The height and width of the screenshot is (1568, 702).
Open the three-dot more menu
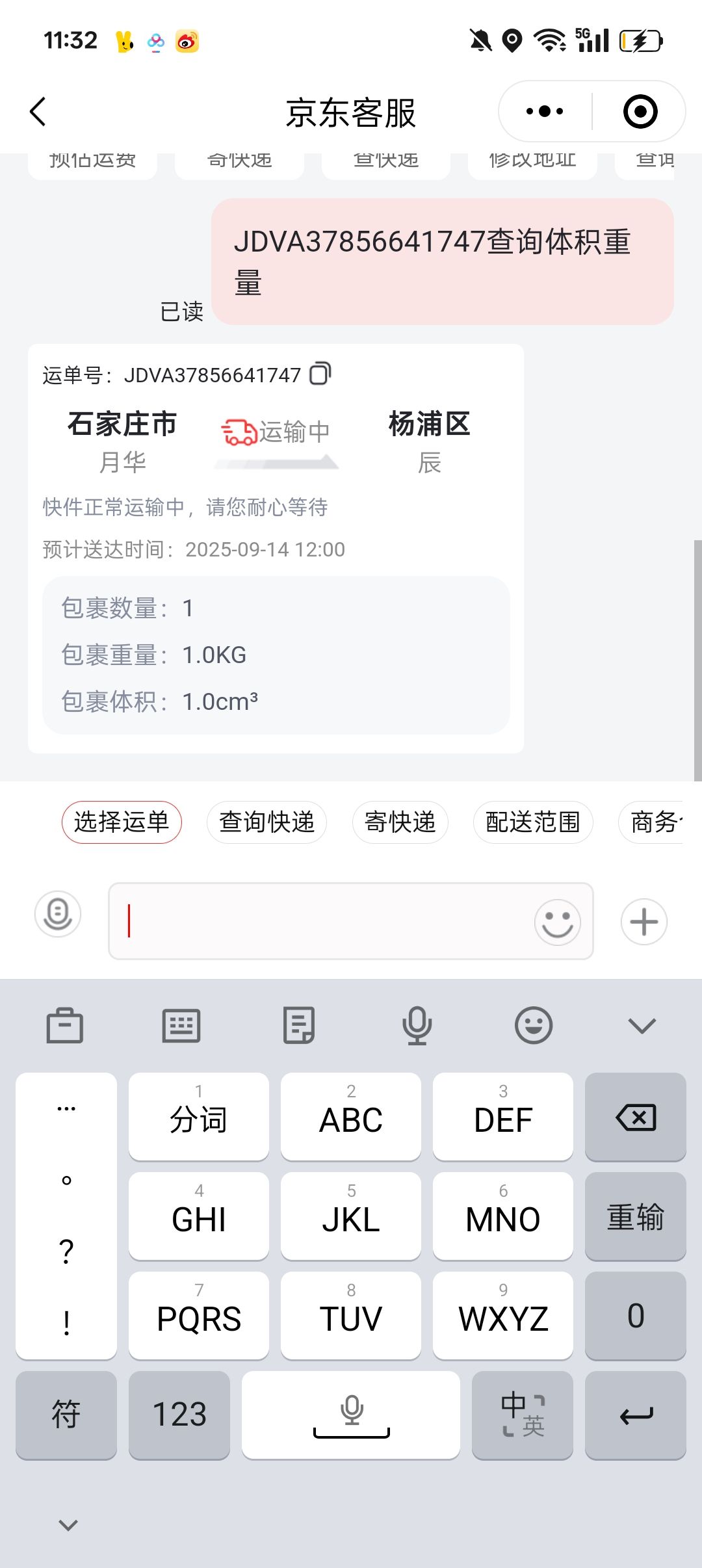[x=545, y=112]
